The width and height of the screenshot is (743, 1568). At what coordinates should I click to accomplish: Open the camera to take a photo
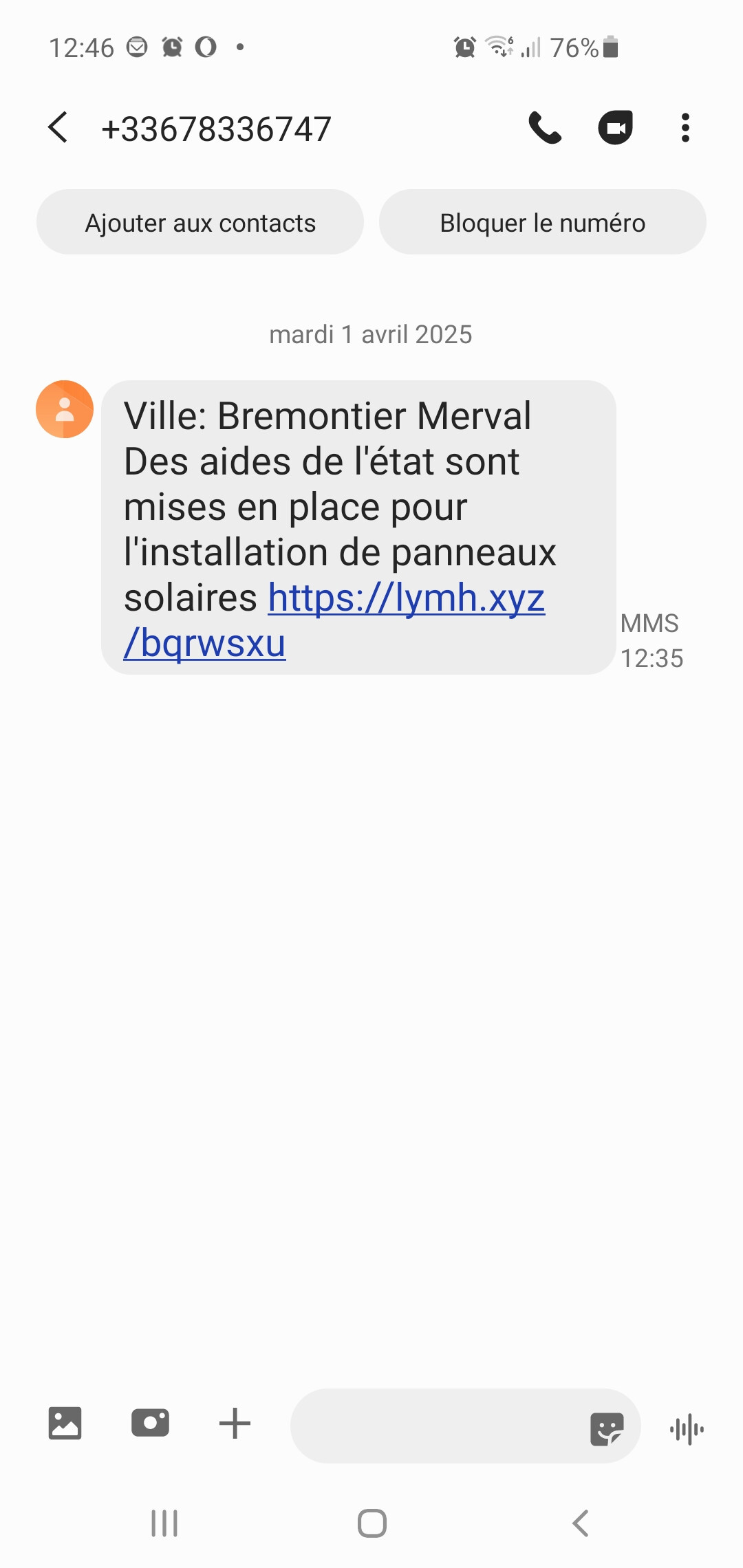point(150,1423)
